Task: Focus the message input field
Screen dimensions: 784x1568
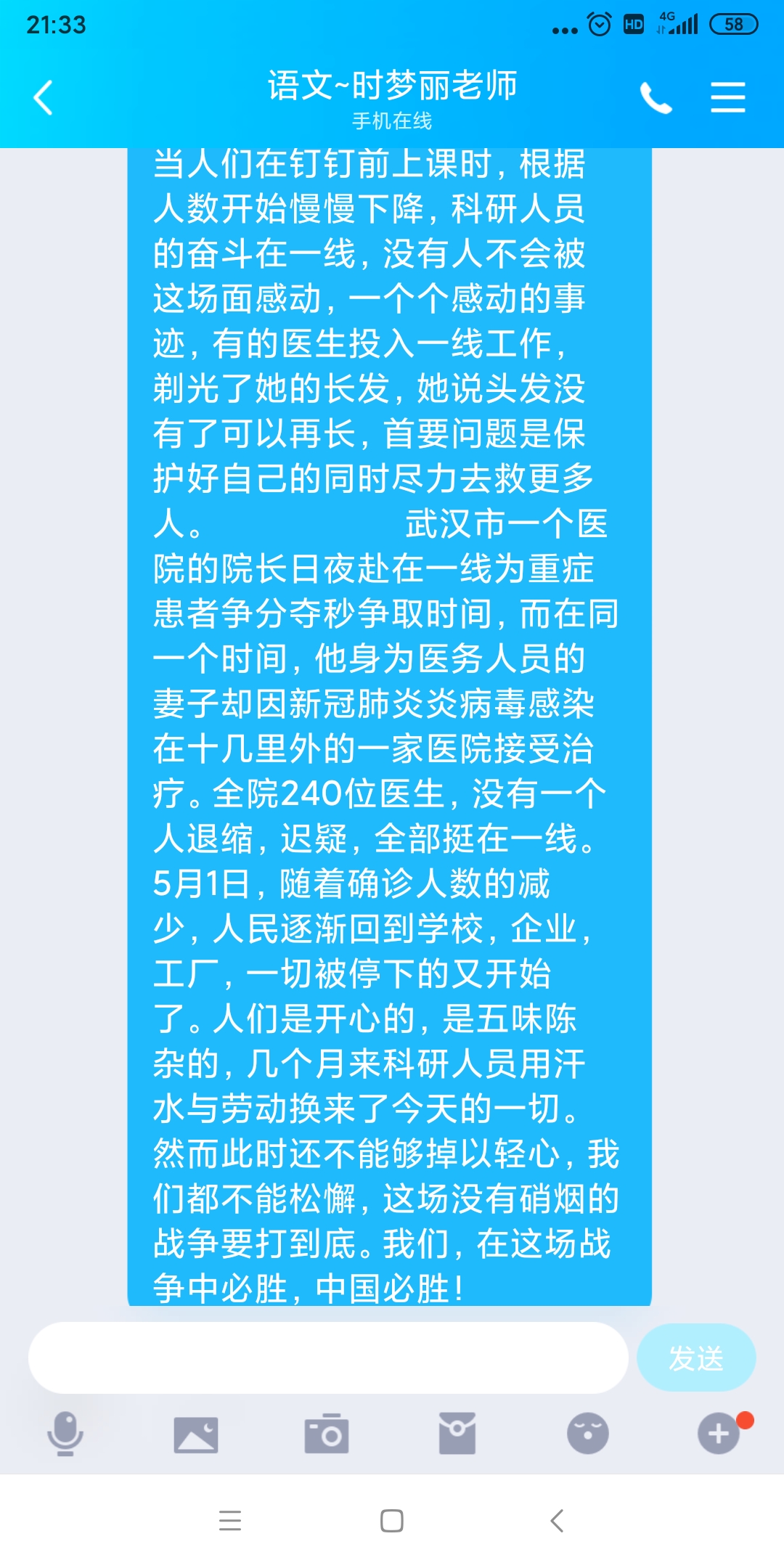Action: pos(327,1357)
